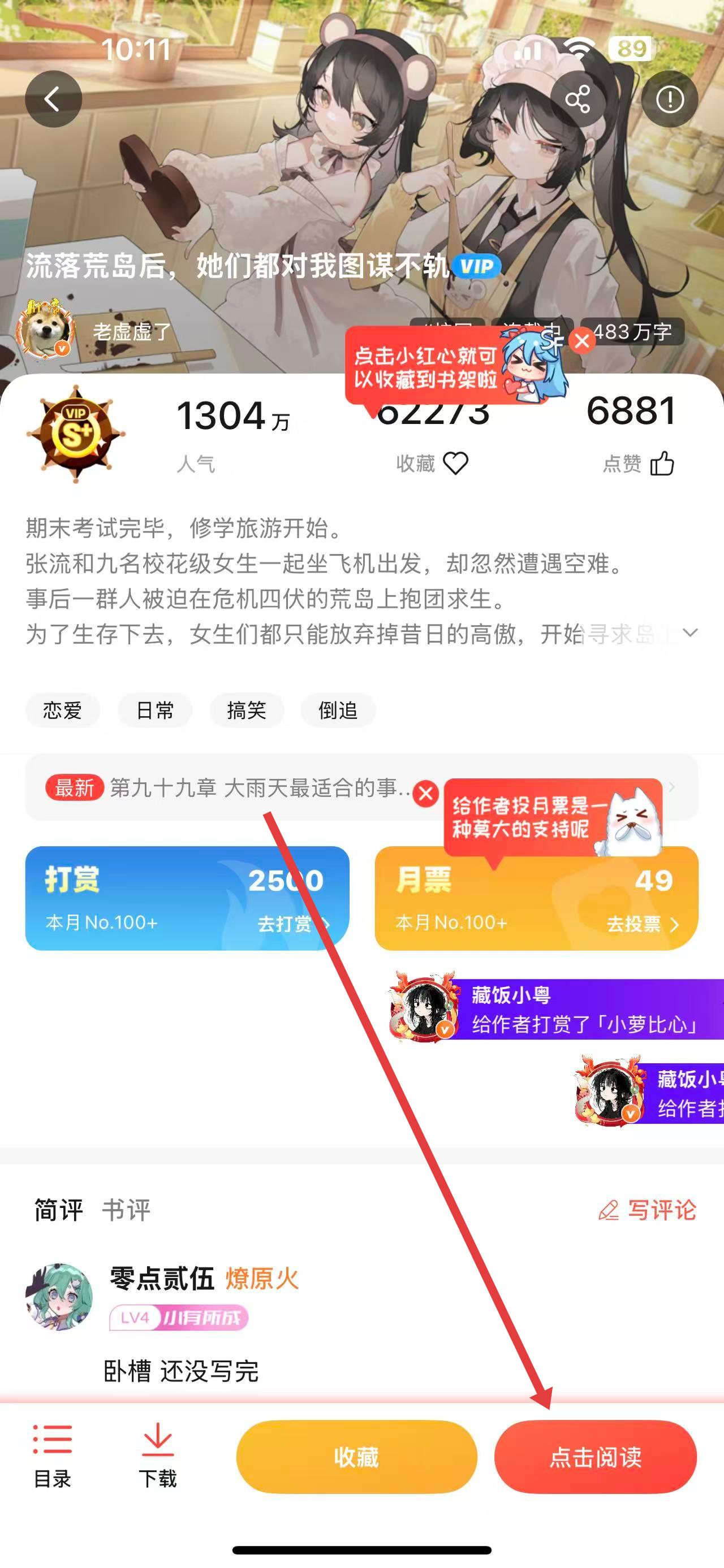
Task: Tap the 收藏 heart icon
Action: [x=455, y=464]
